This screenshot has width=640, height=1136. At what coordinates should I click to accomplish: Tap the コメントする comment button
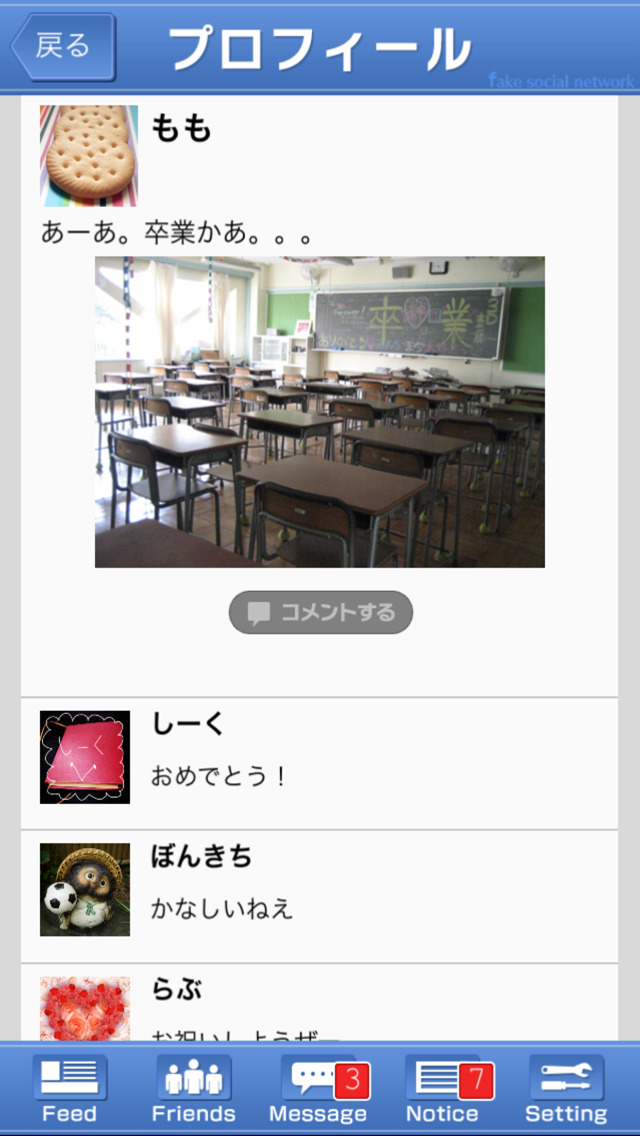(x=320, y=612)
